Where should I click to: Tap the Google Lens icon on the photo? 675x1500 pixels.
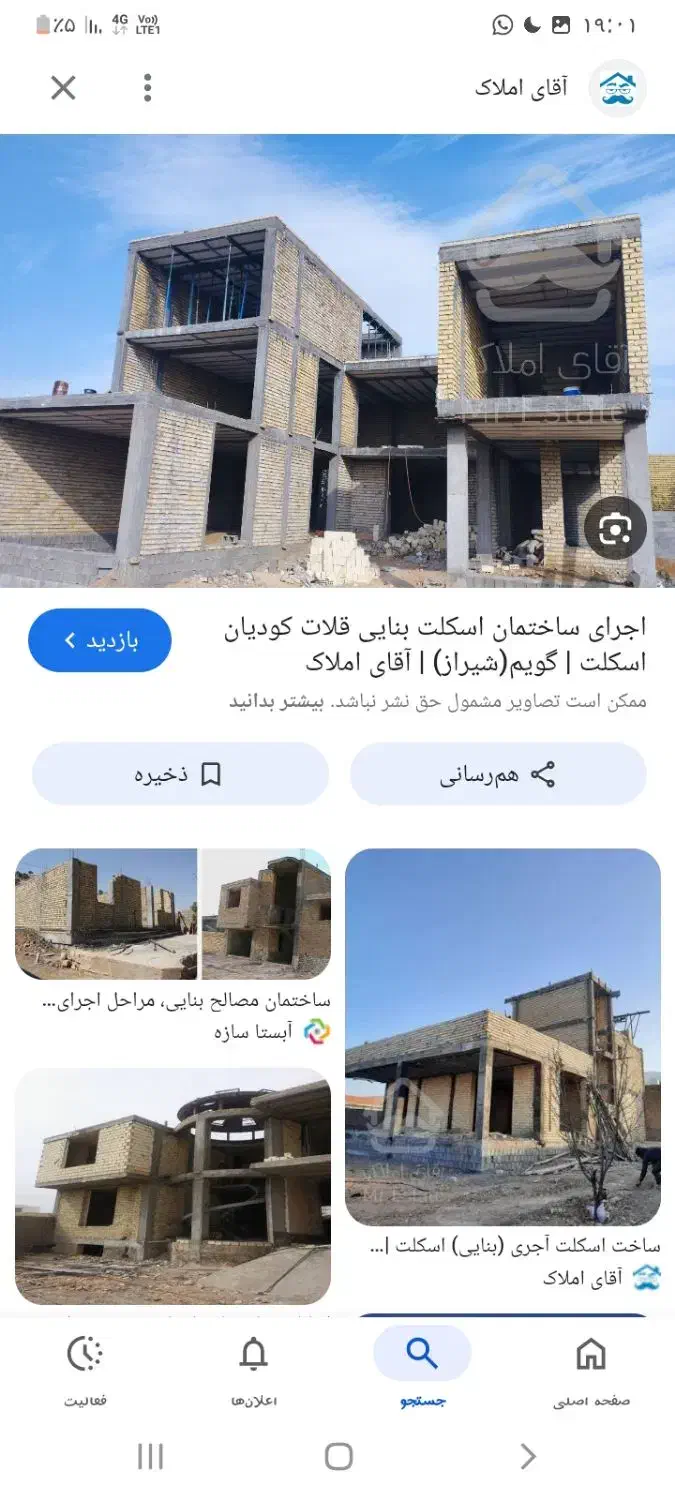point(615,529)
